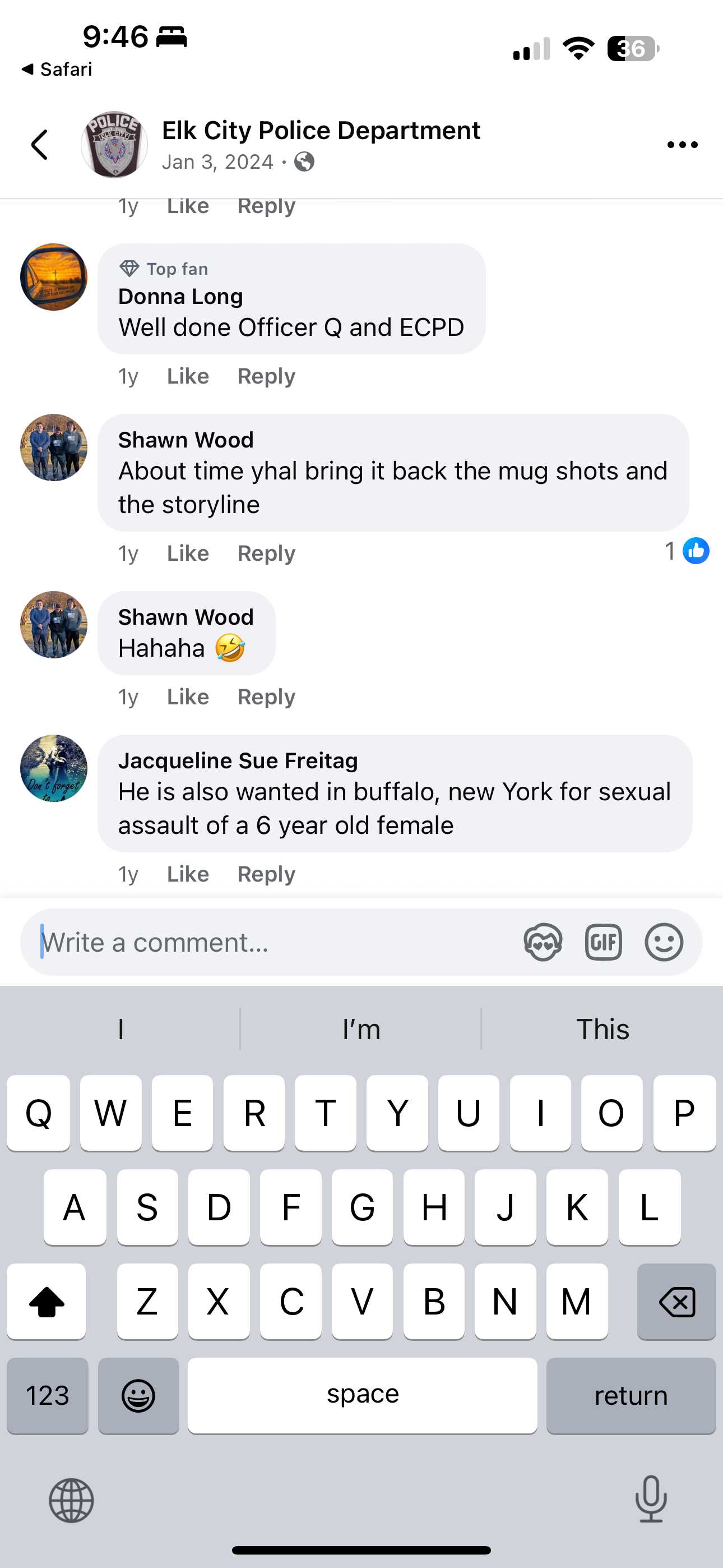Like Shawn Wood's mug shots comment
Viewport: 723px width, 1568px height.
click(187, 554)
